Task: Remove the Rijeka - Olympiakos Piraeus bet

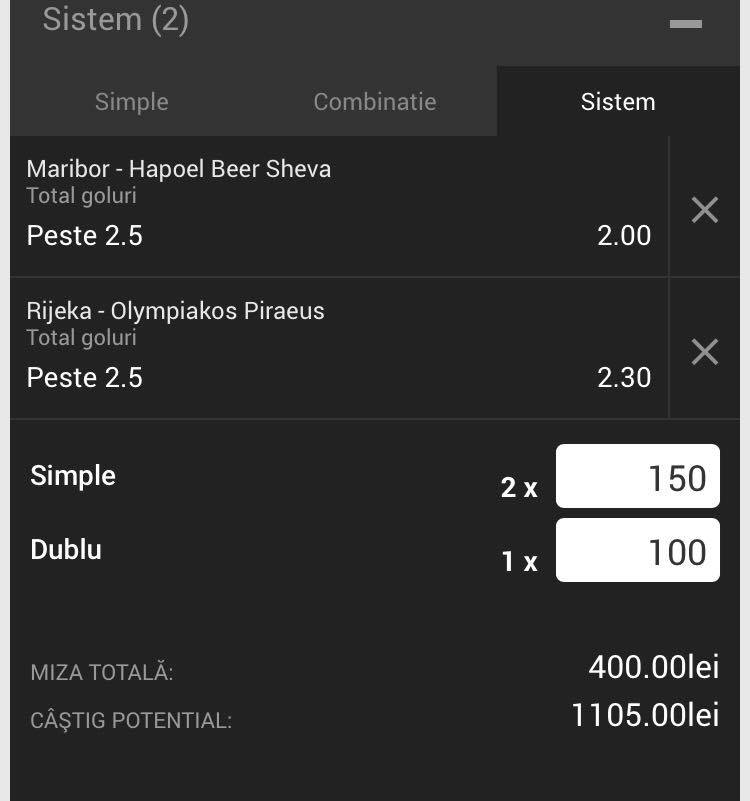Action: (x=705, y=352)
